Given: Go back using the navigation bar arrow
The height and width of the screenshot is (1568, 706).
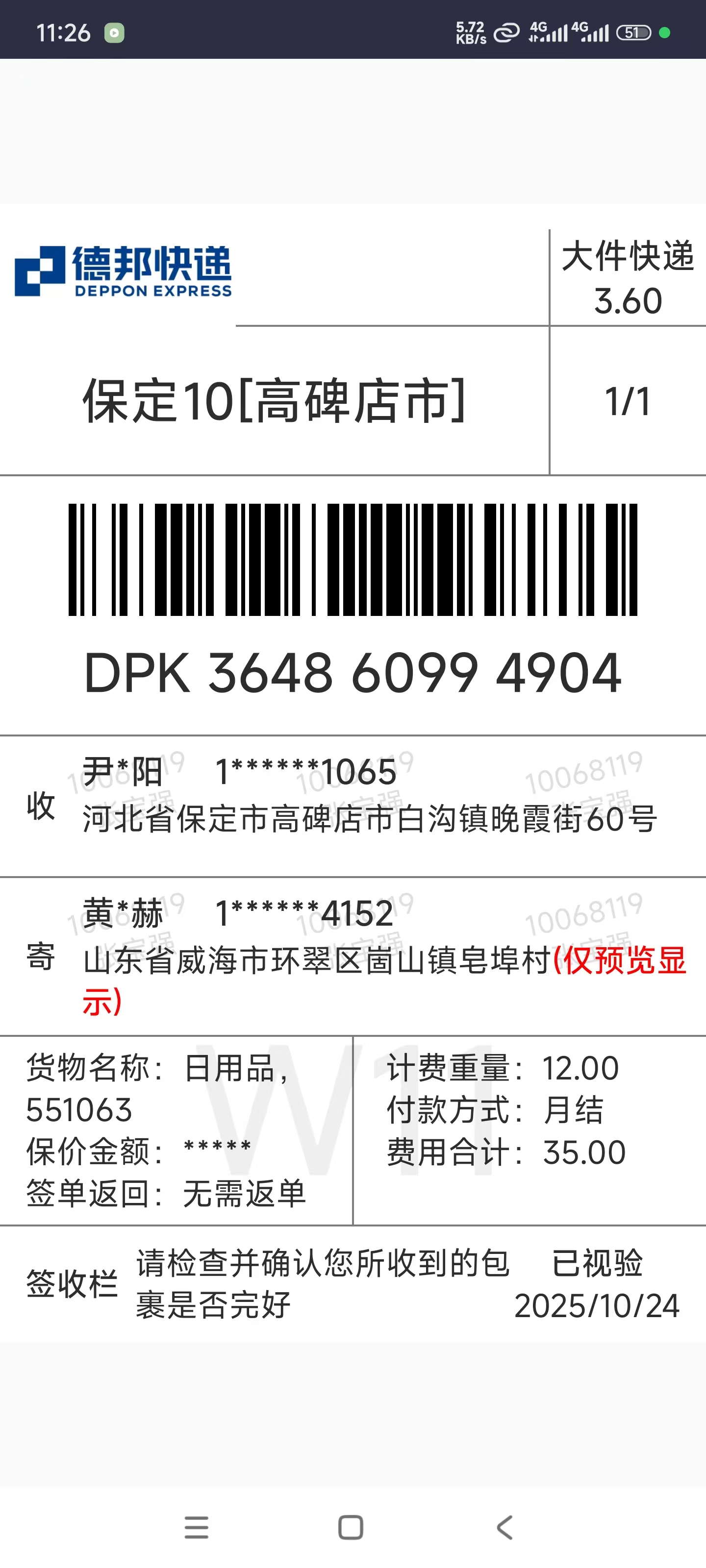Looking at the screenshot, I should [504, 1527].
